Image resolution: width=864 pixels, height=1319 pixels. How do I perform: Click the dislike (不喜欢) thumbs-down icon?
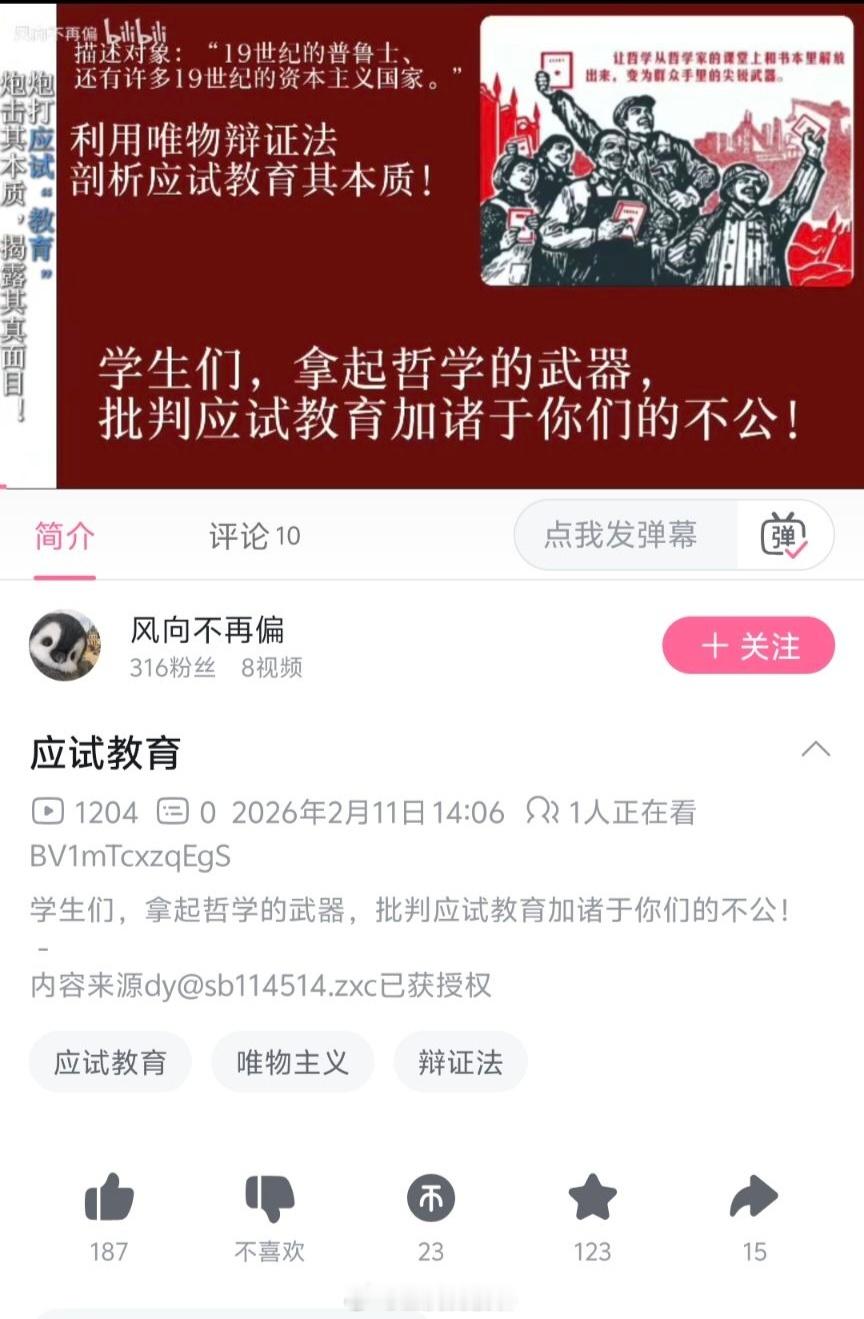pyautogui.click(x=270, y=1196)
